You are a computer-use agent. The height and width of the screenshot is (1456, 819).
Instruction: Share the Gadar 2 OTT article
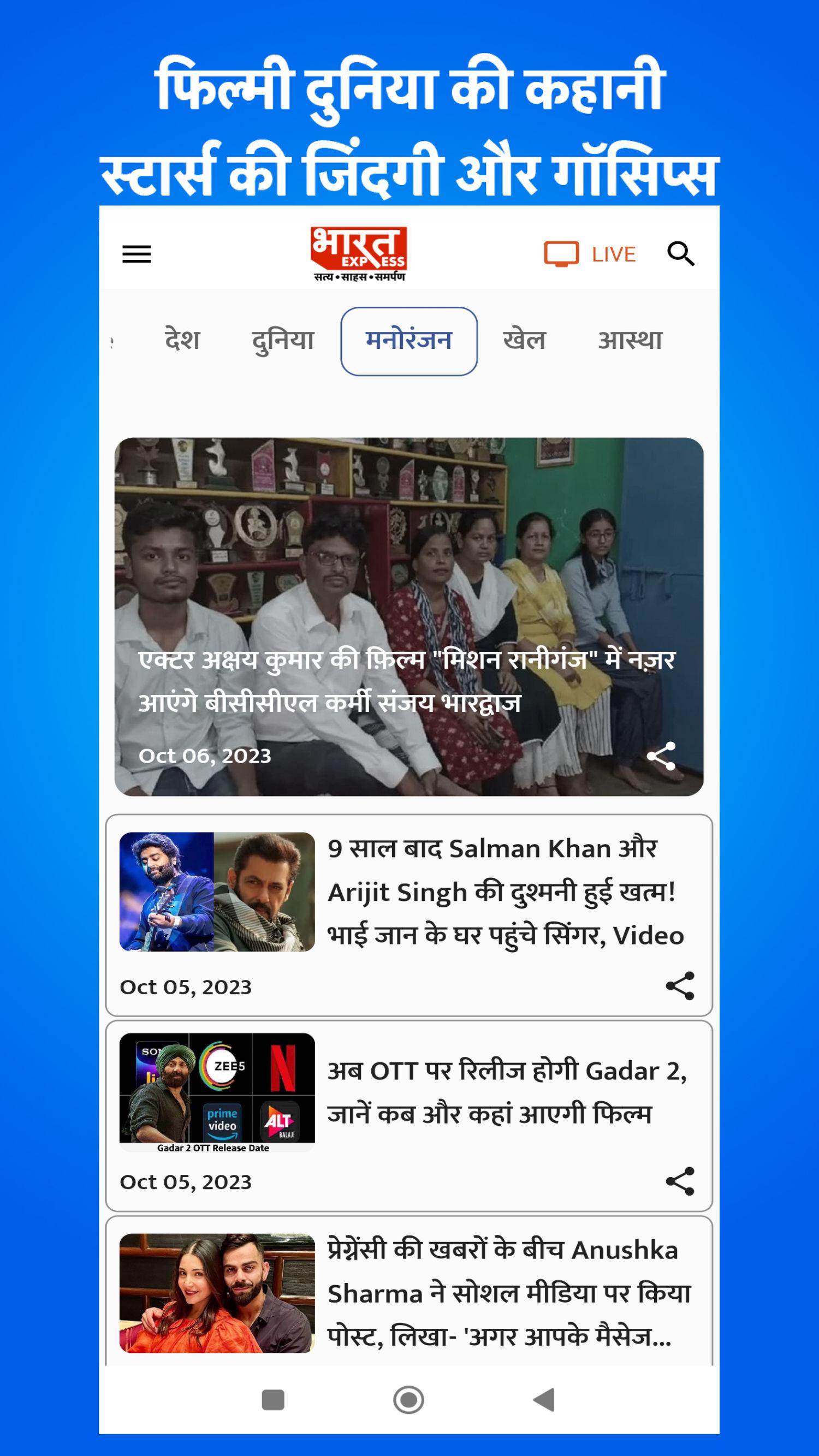point(680,1181)
